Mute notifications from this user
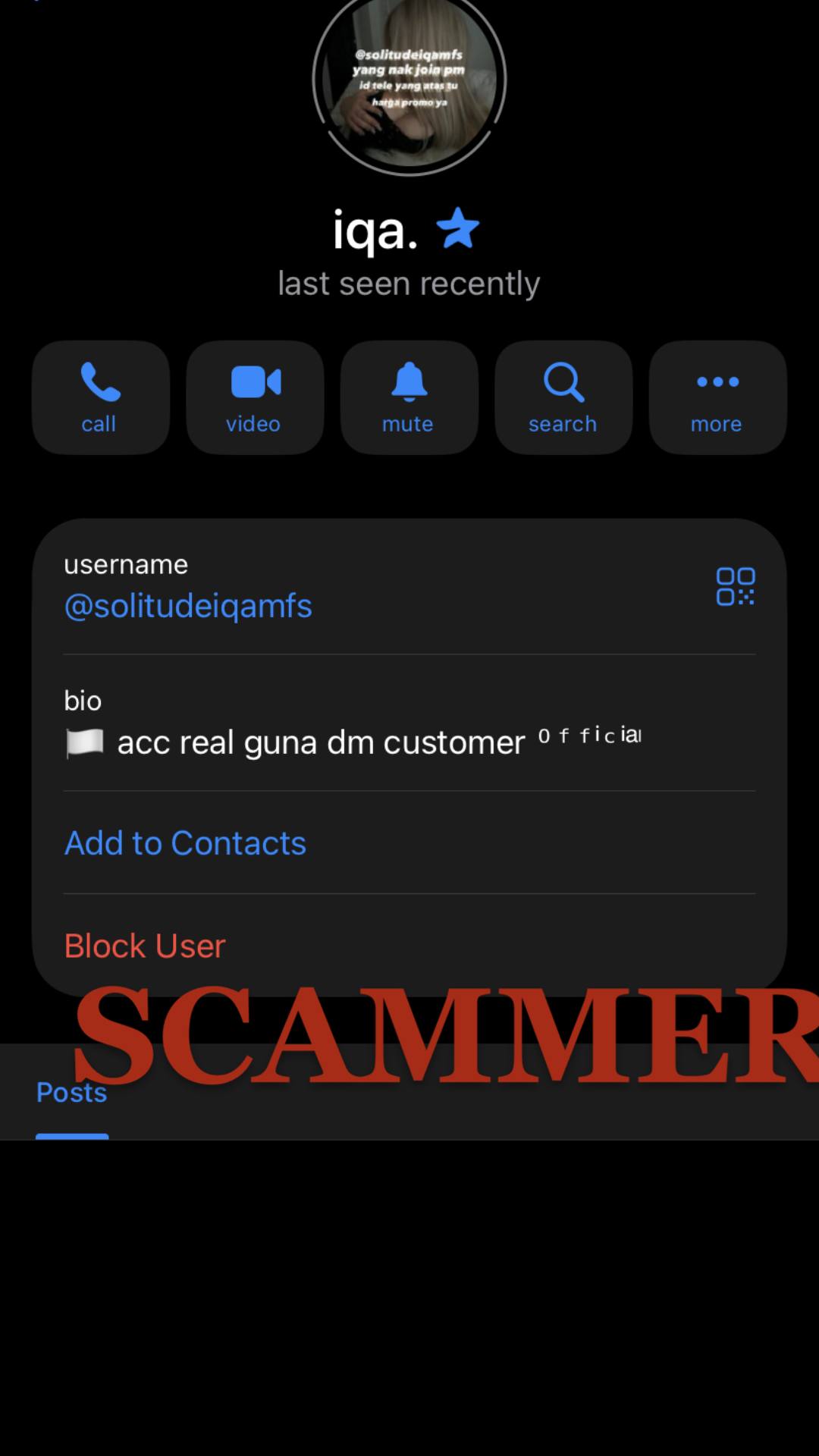This screenshot has height=1456, width=819. pyautogui.click(x=409, y=397)
